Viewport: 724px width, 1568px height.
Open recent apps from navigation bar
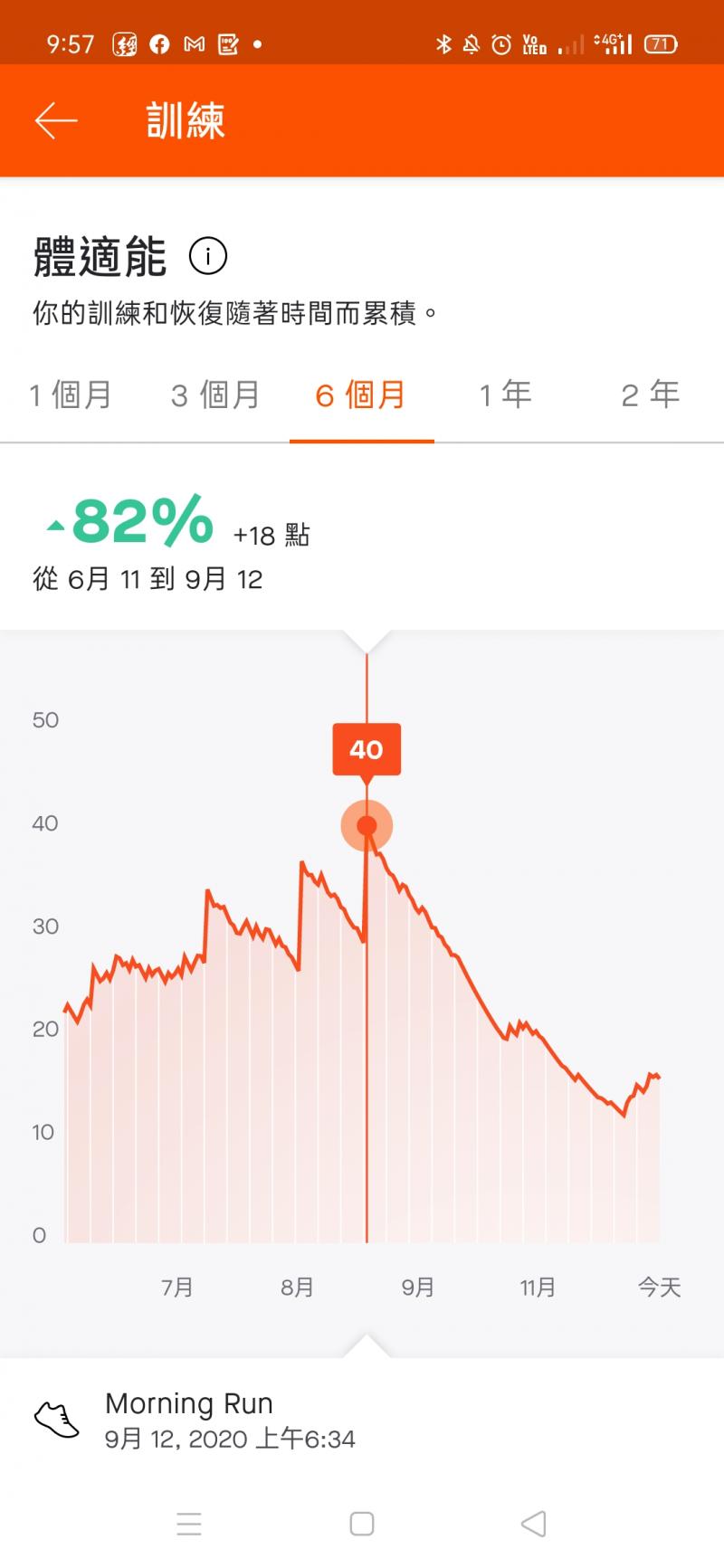click(x=189, y=1524)
